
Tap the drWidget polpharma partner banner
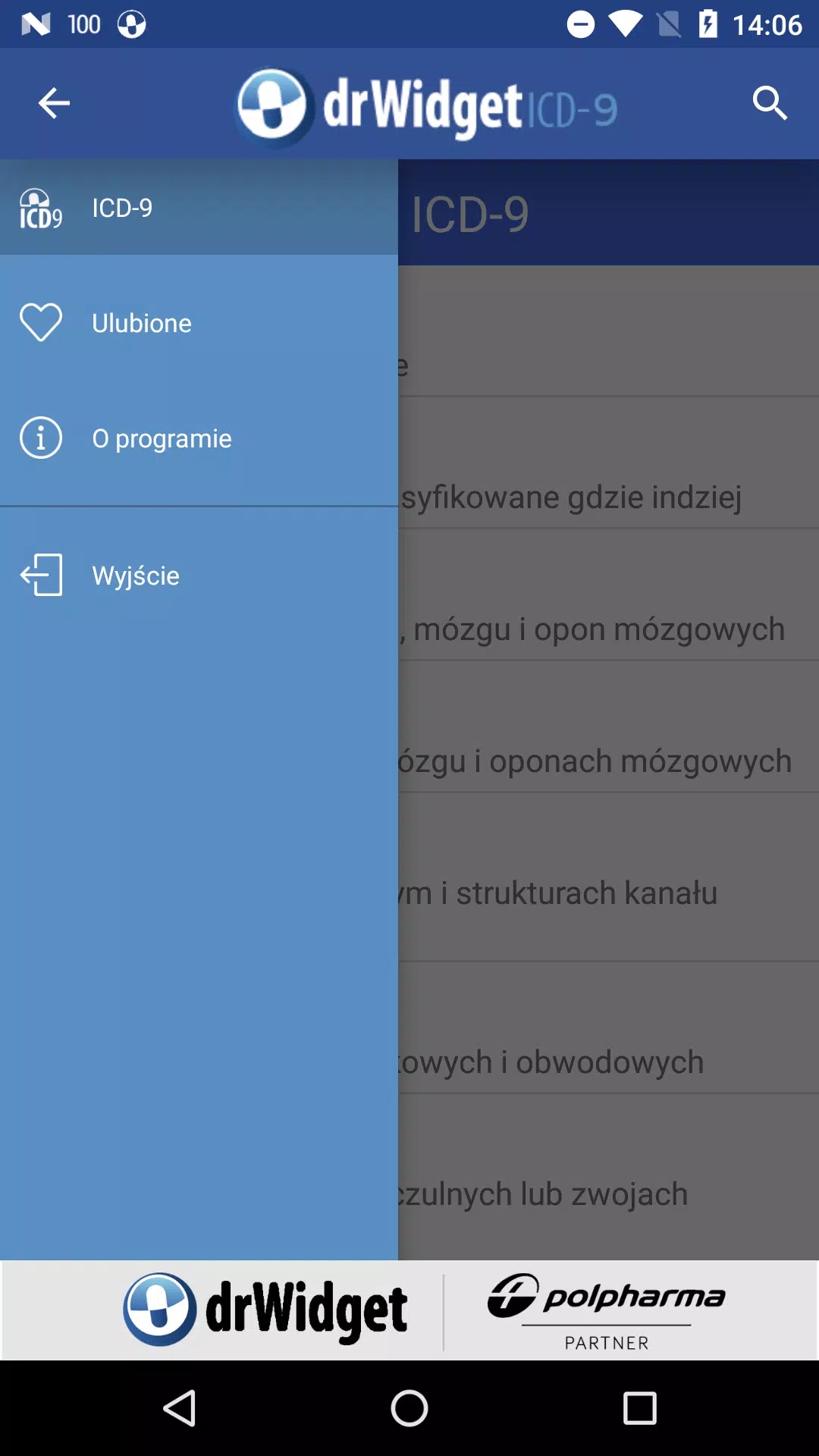coord(409,1310)
